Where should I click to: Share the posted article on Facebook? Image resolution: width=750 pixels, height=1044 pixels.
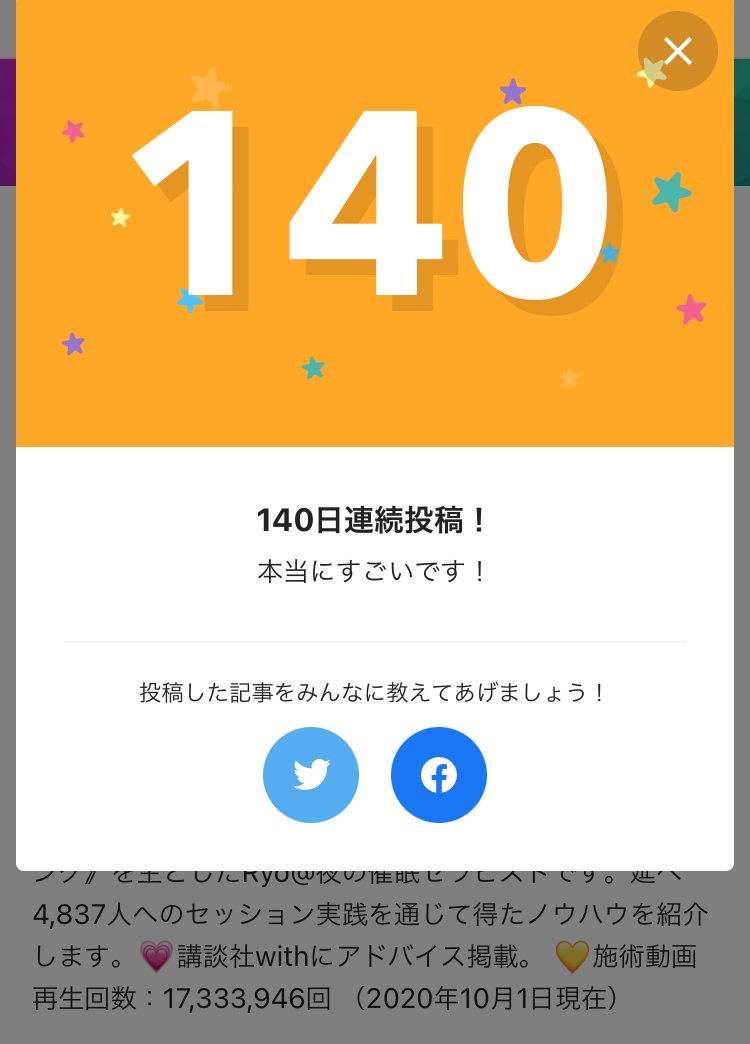(439, 775)
